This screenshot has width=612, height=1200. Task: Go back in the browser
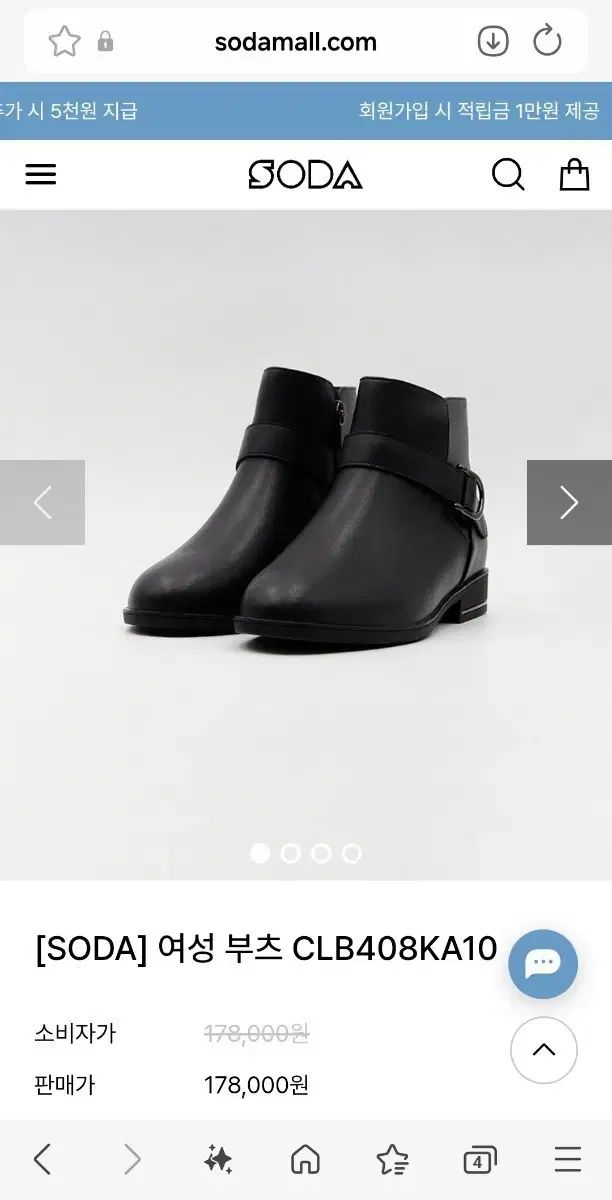point(42,1160)
